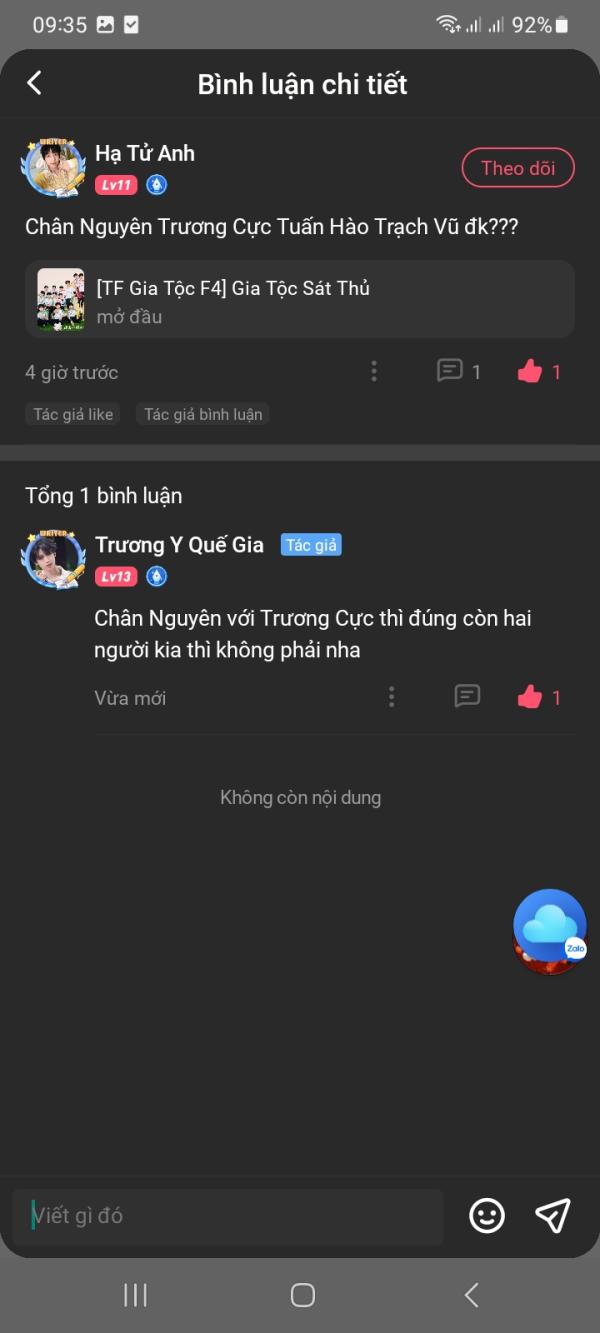Like the reply from Trương Y Quế Gia

point(530,697)
